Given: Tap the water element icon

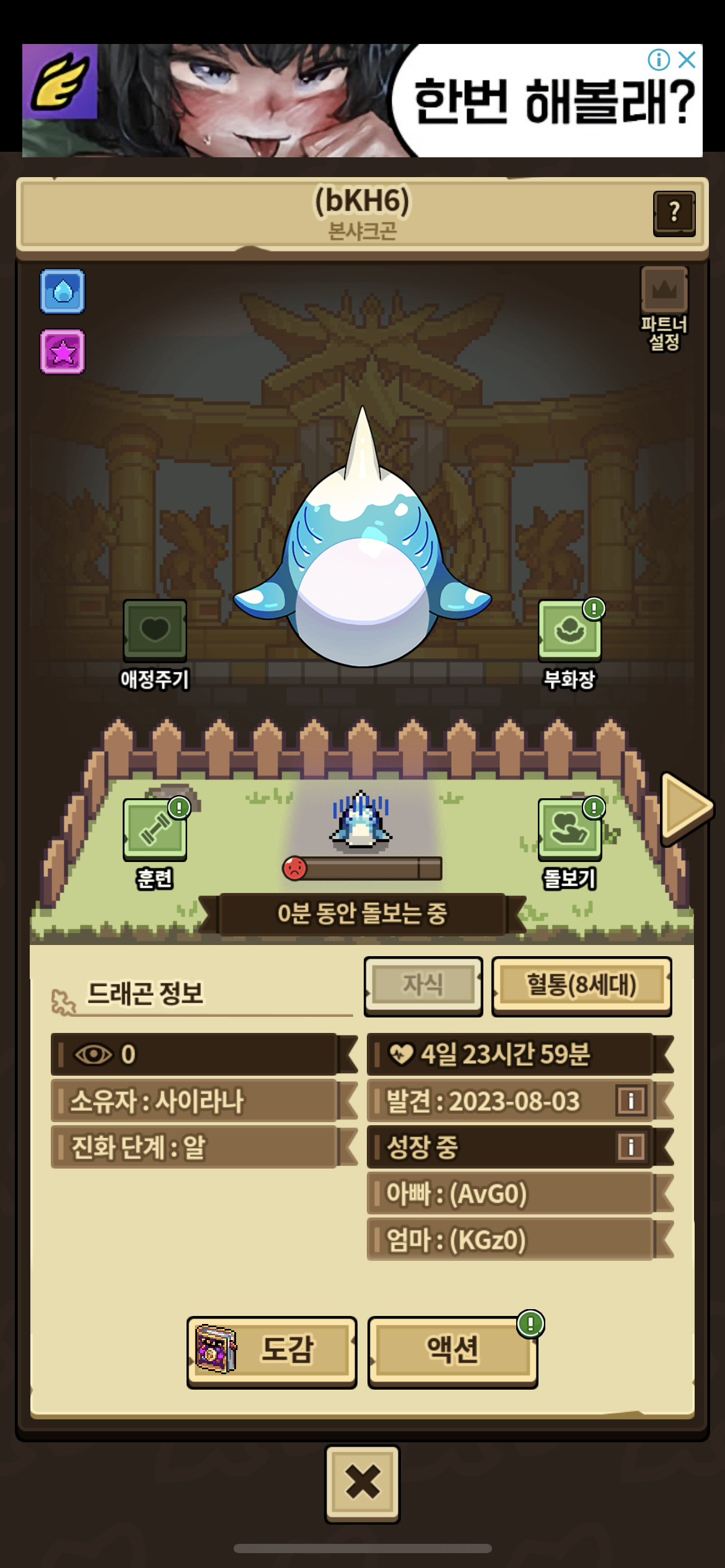Looking at the screenshot, I should point(63,291).
